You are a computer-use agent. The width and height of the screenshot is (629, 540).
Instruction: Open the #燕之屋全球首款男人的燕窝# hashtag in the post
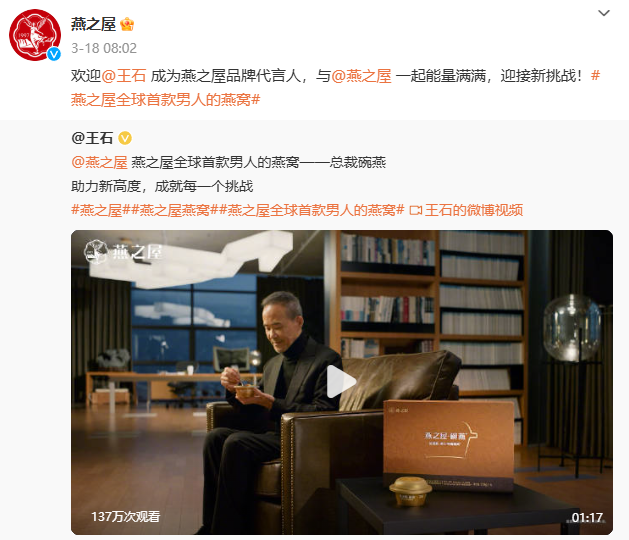point(165,100)
